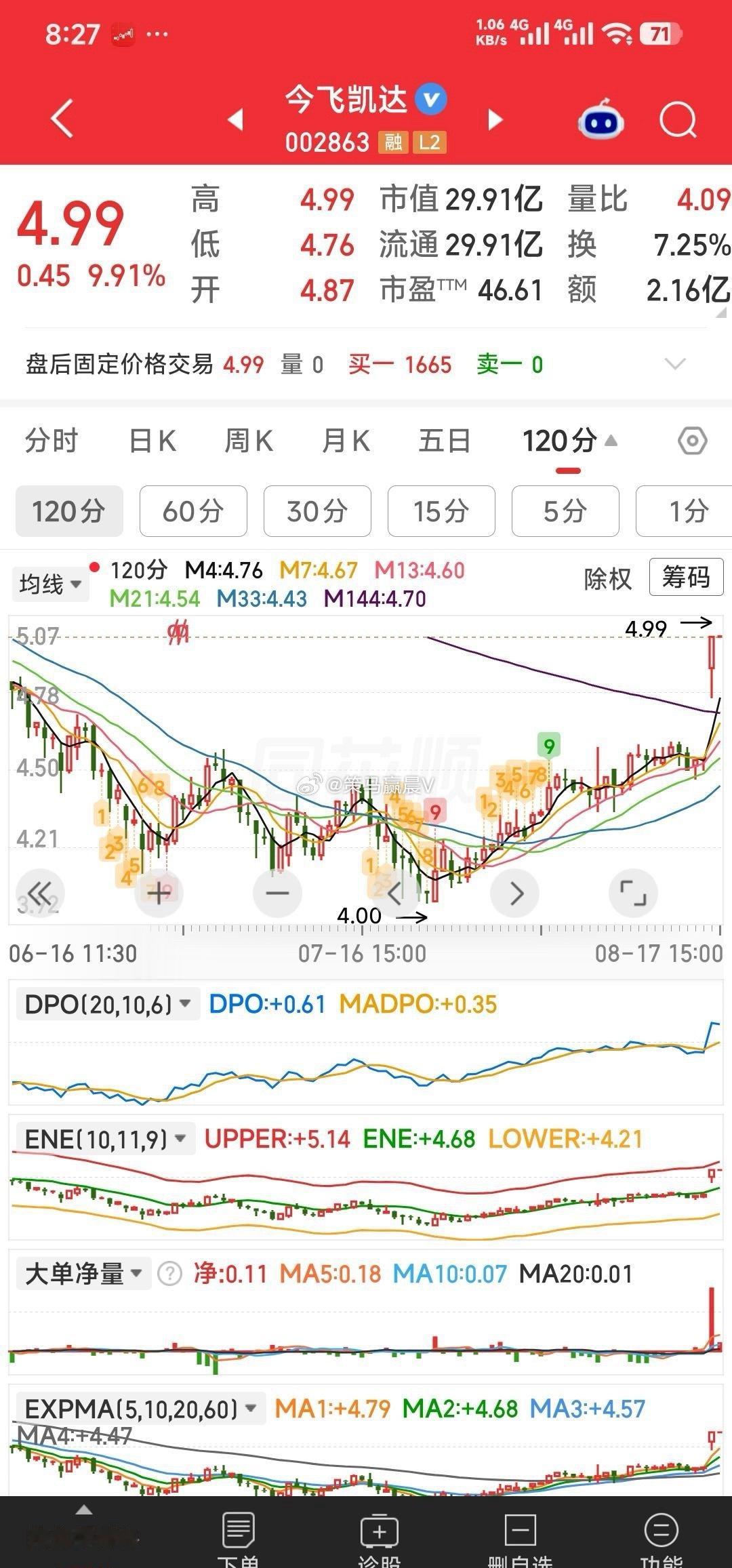The height and width of the screenshot is (1568, 732).
Task: Open chart settings hexagon icon
Action: [x=692, y=441]
